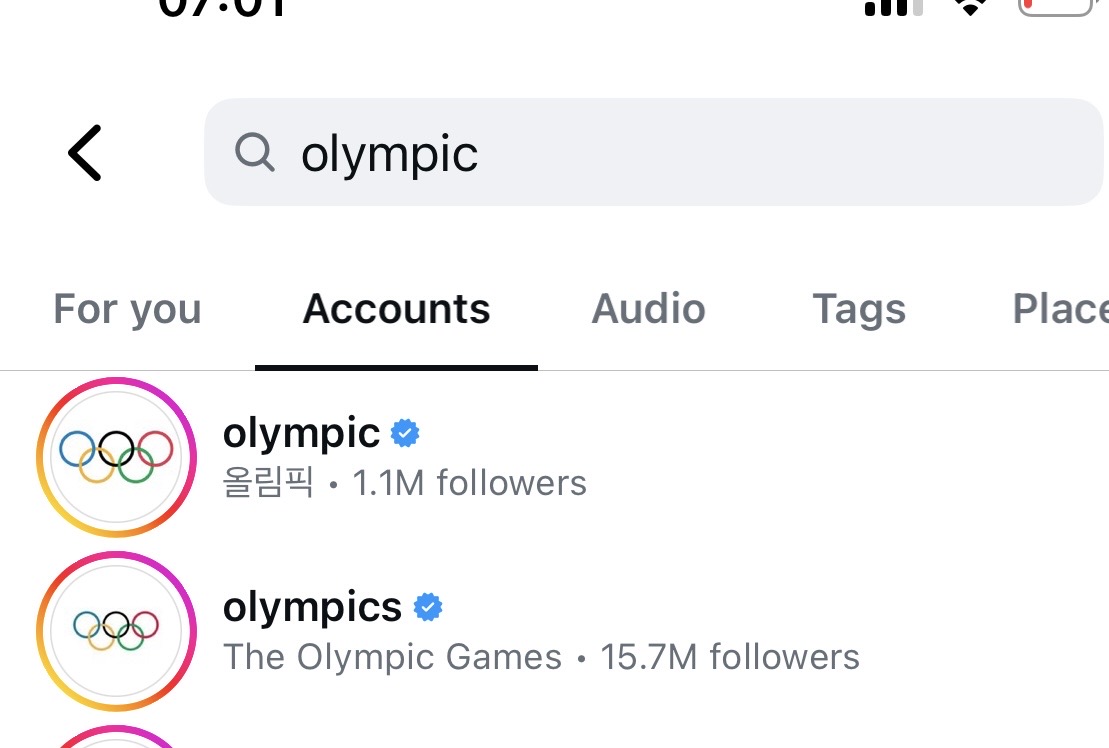Image resolution: width=1109 pixels, height=748 pixels.
Task: Switch to the For you tab
Action: coord(127,310)
